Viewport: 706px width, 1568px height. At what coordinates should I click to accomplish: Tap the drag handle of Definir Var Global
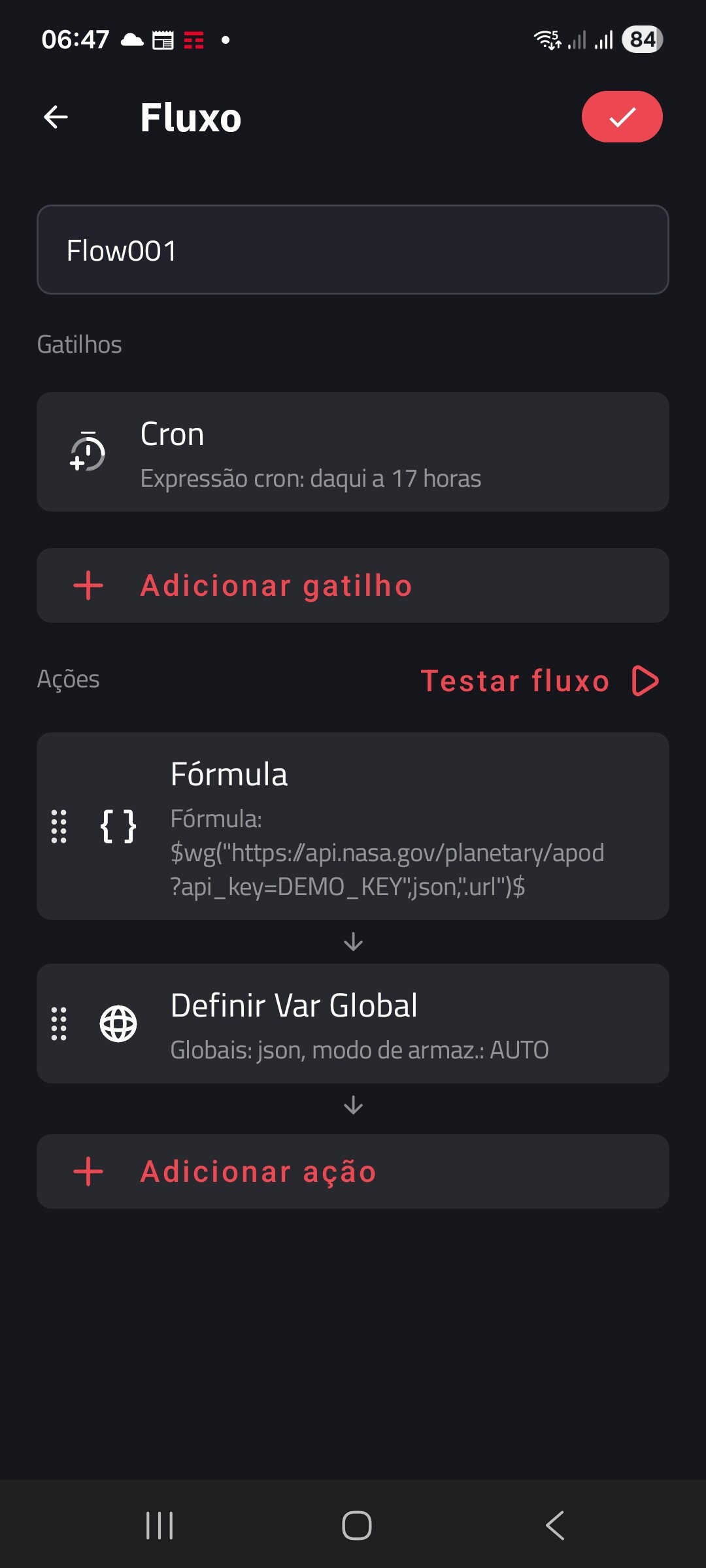59,1024
